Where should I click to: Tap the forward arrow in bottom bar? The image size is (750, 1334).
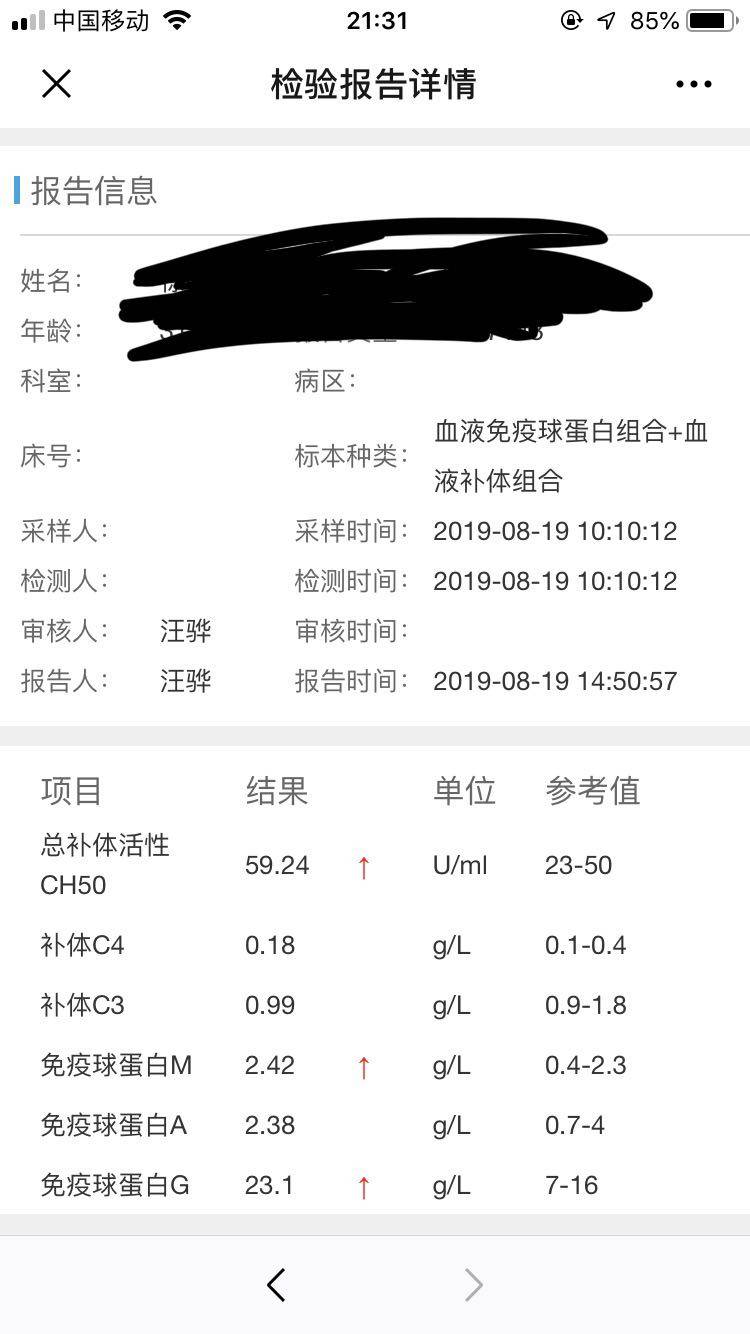click(x=474, y=1285)
